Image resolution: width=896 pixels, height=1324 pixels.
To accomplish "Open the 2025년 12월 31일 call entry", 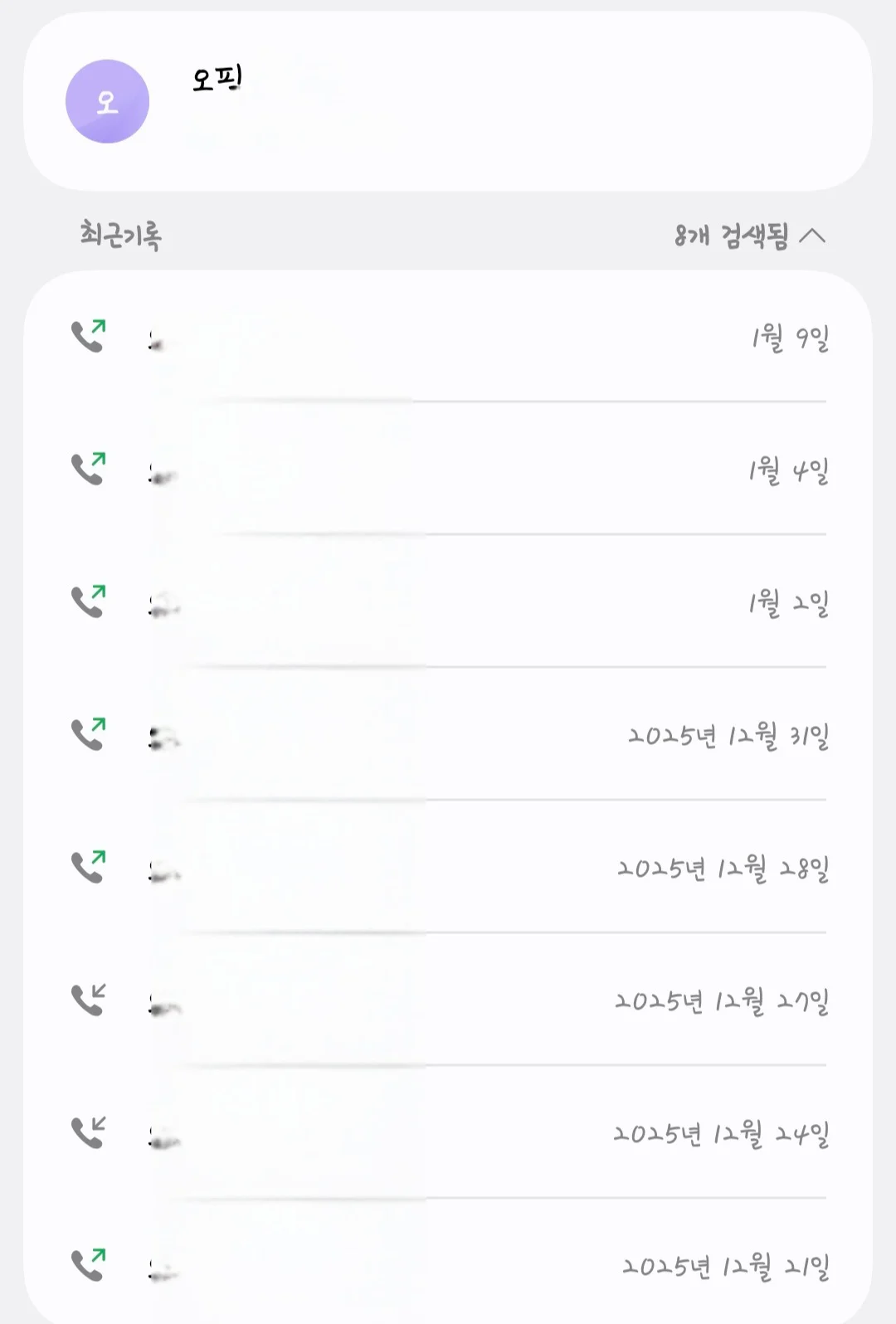I will (448, 737).
